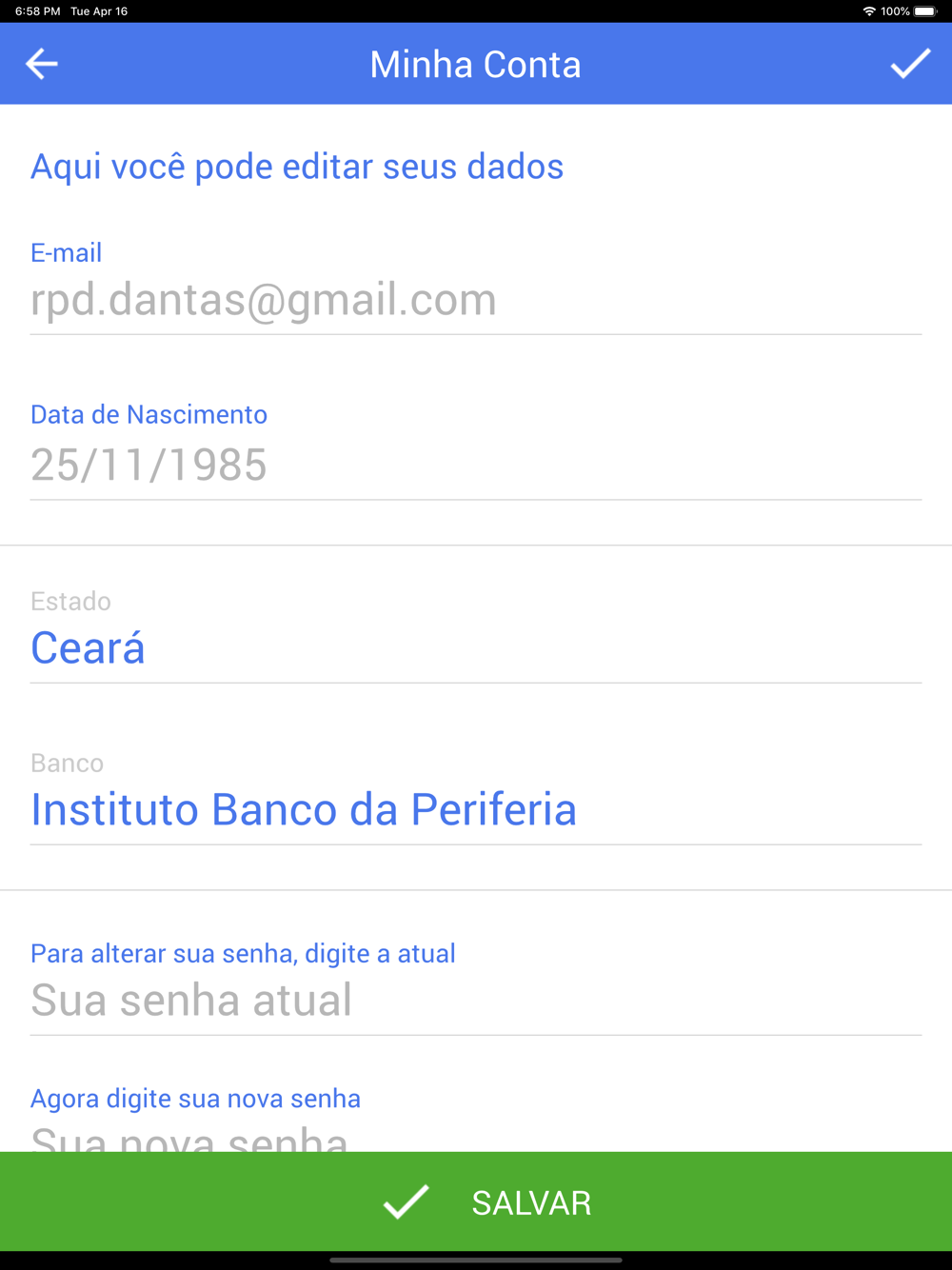Change the Banco selection
Image resolution: width=952 pixels, height=1270 pixels.
coord(476,810)
